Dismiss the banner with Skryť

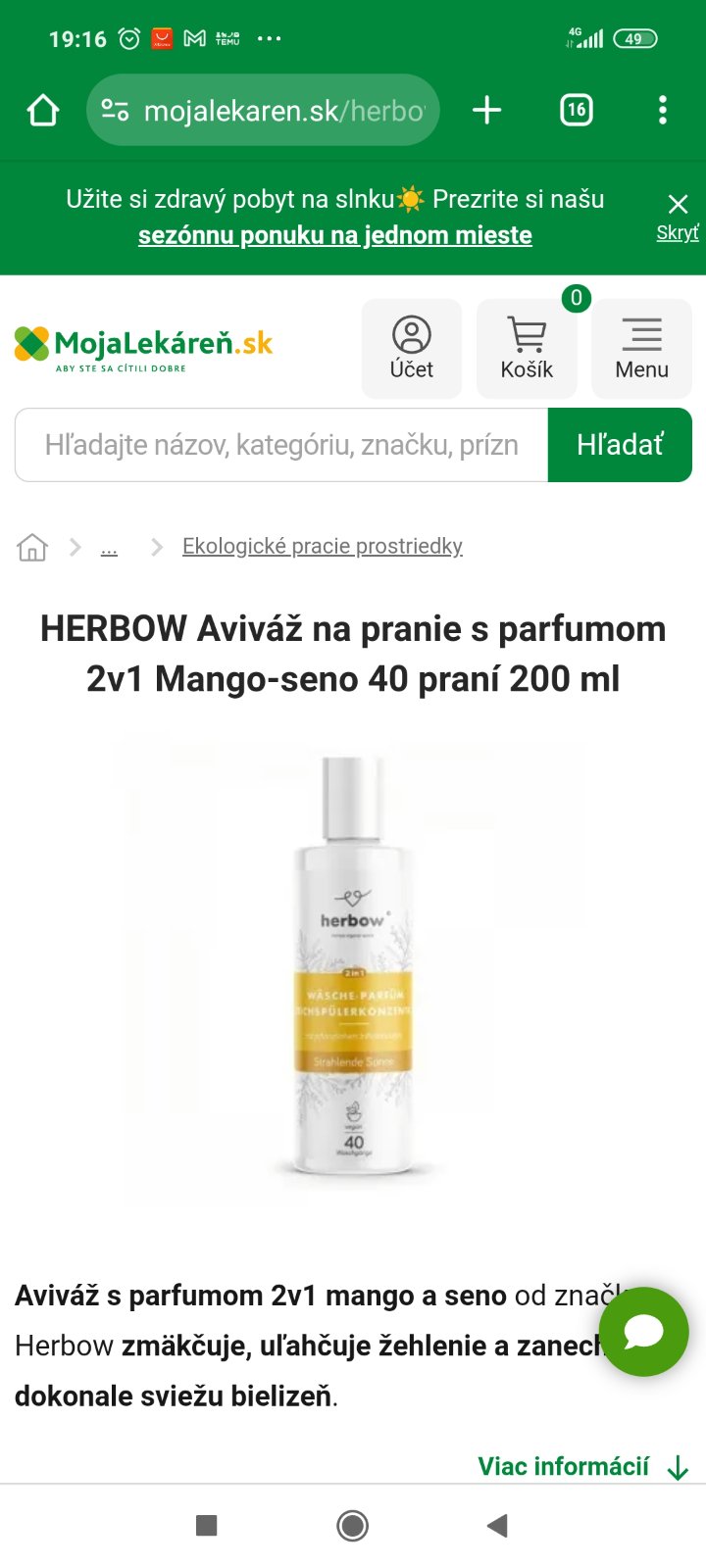pos(677,216)
